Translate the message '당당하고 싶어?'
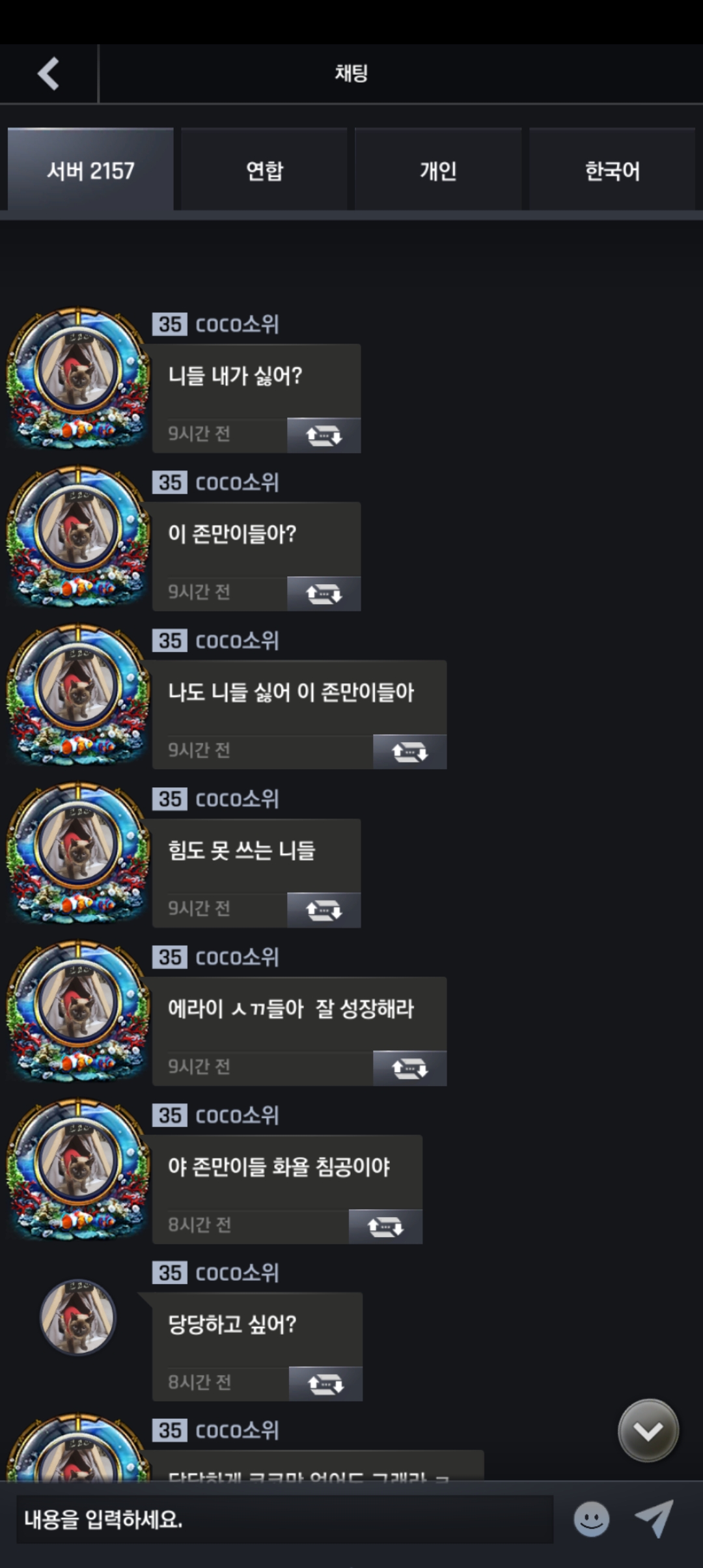 pyautogui.click(x=325, y=1384)
